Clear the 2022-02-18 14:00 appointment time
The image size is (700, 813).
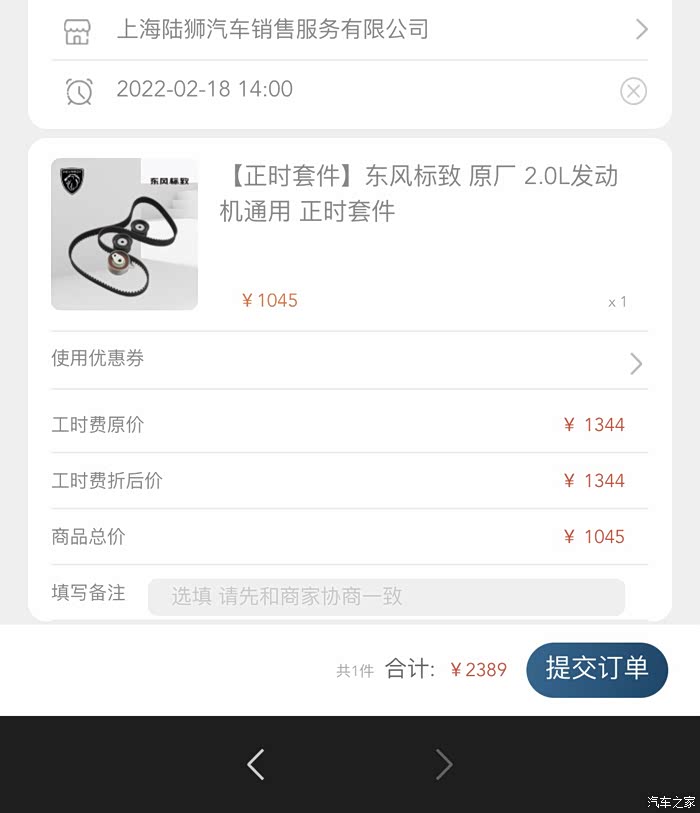tap(633, 91)
